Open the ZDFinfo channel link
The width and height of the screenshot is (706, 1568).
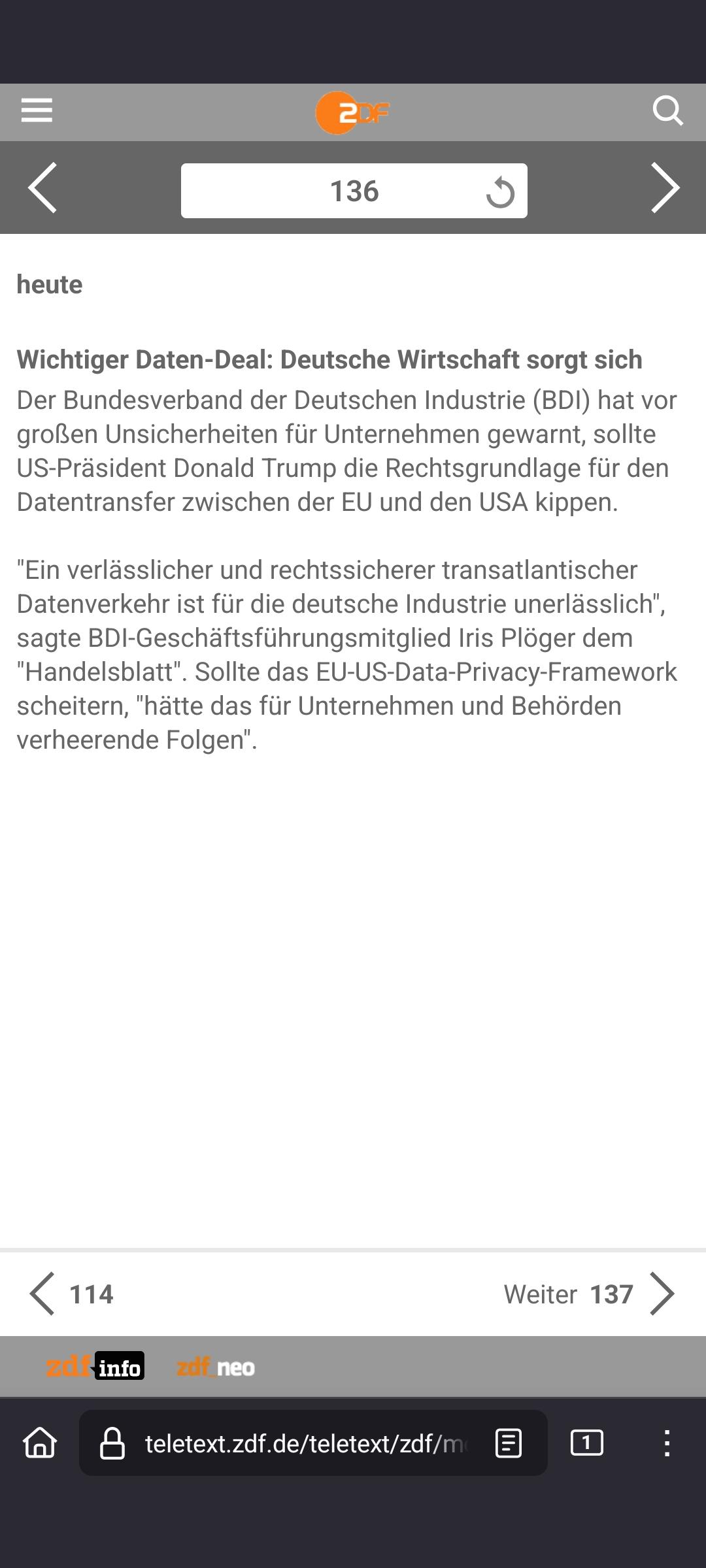click(x=95, y=1366)
